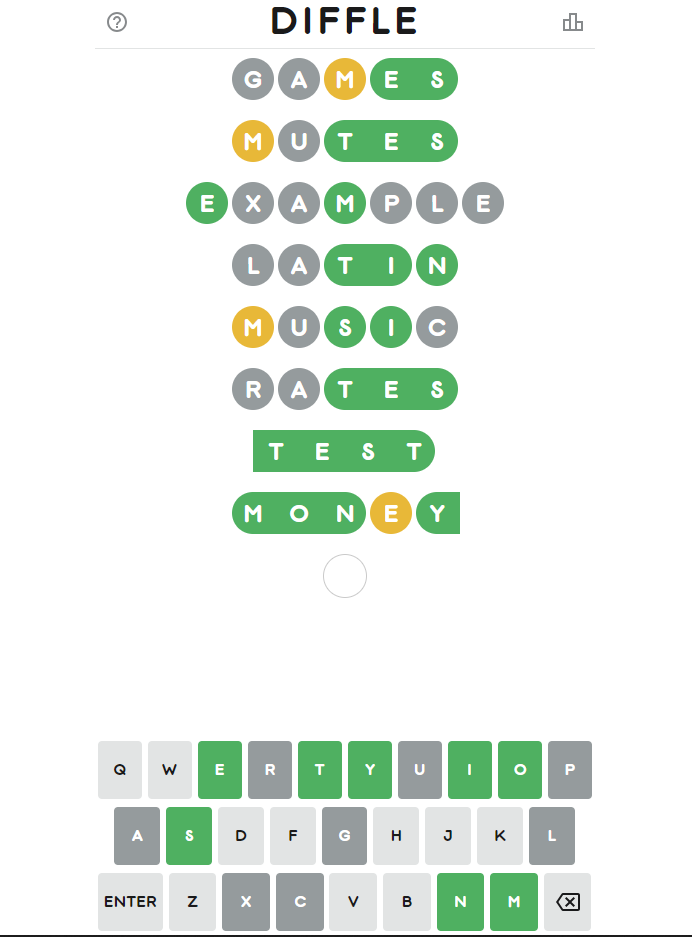Enter letter E on the keyboard

point(220,769)
